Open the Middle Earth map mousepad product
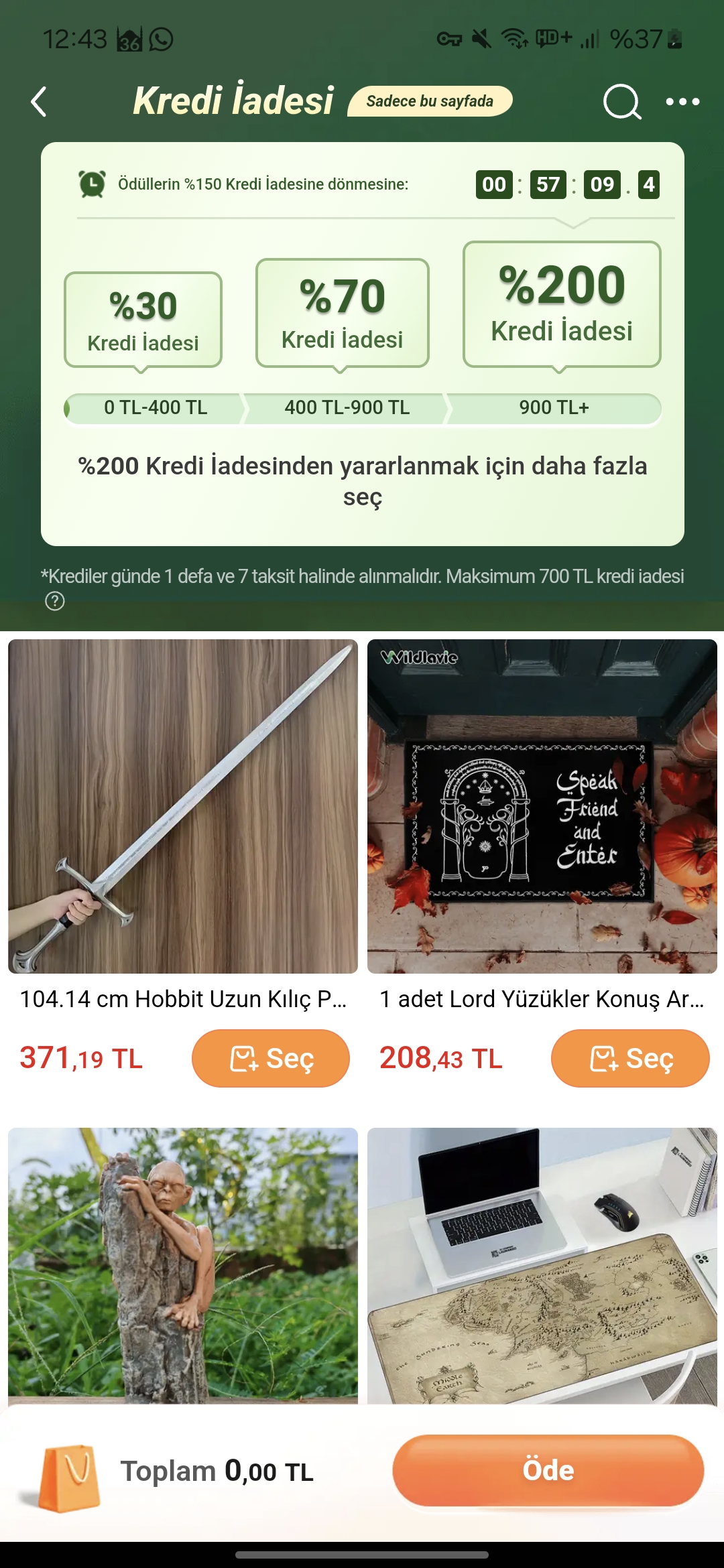The height and width of the screenshot is (1568, 724). coord(542,1265)
